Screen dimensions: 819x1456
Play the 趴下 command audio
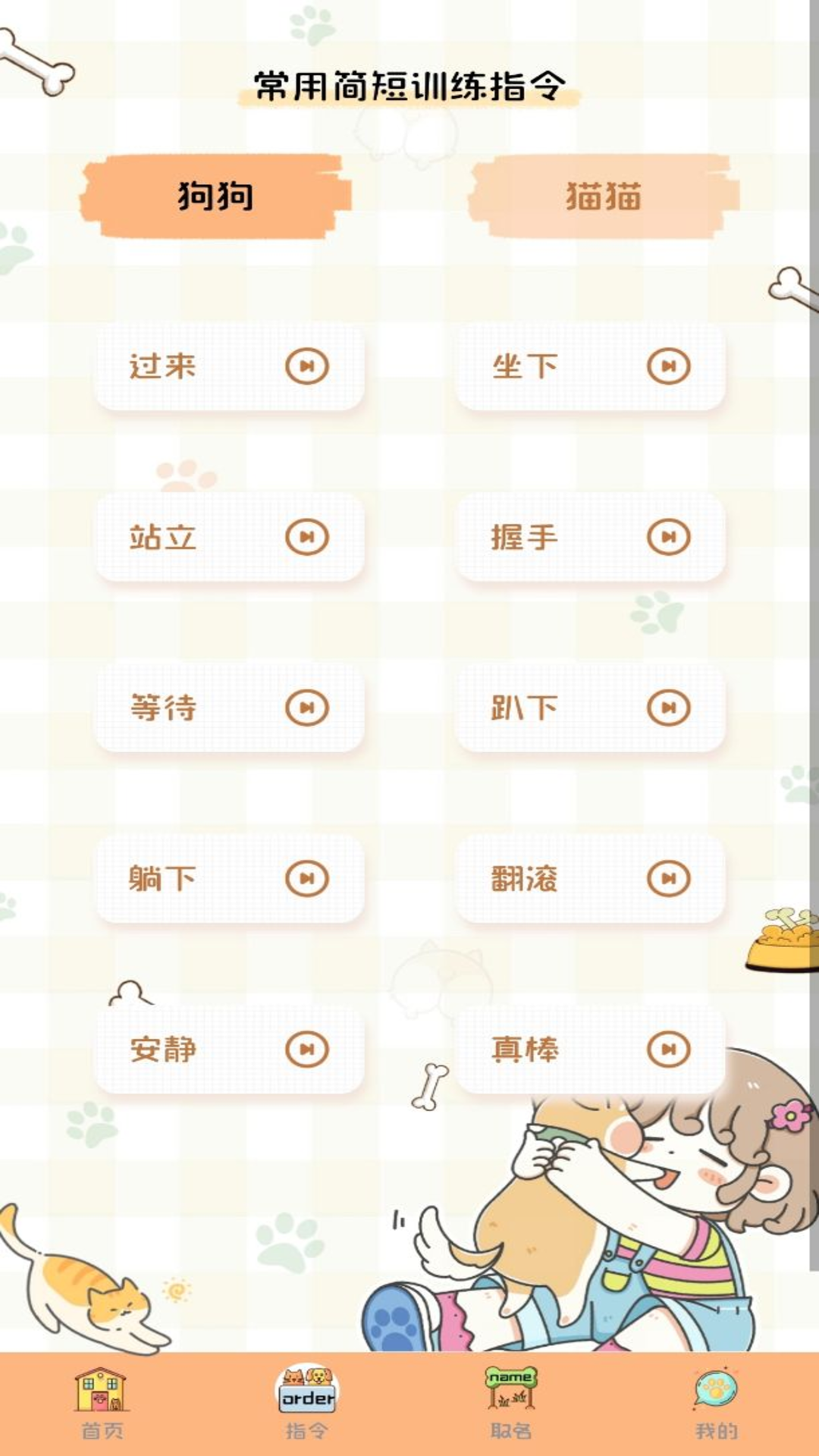click(x=667, y=707)
